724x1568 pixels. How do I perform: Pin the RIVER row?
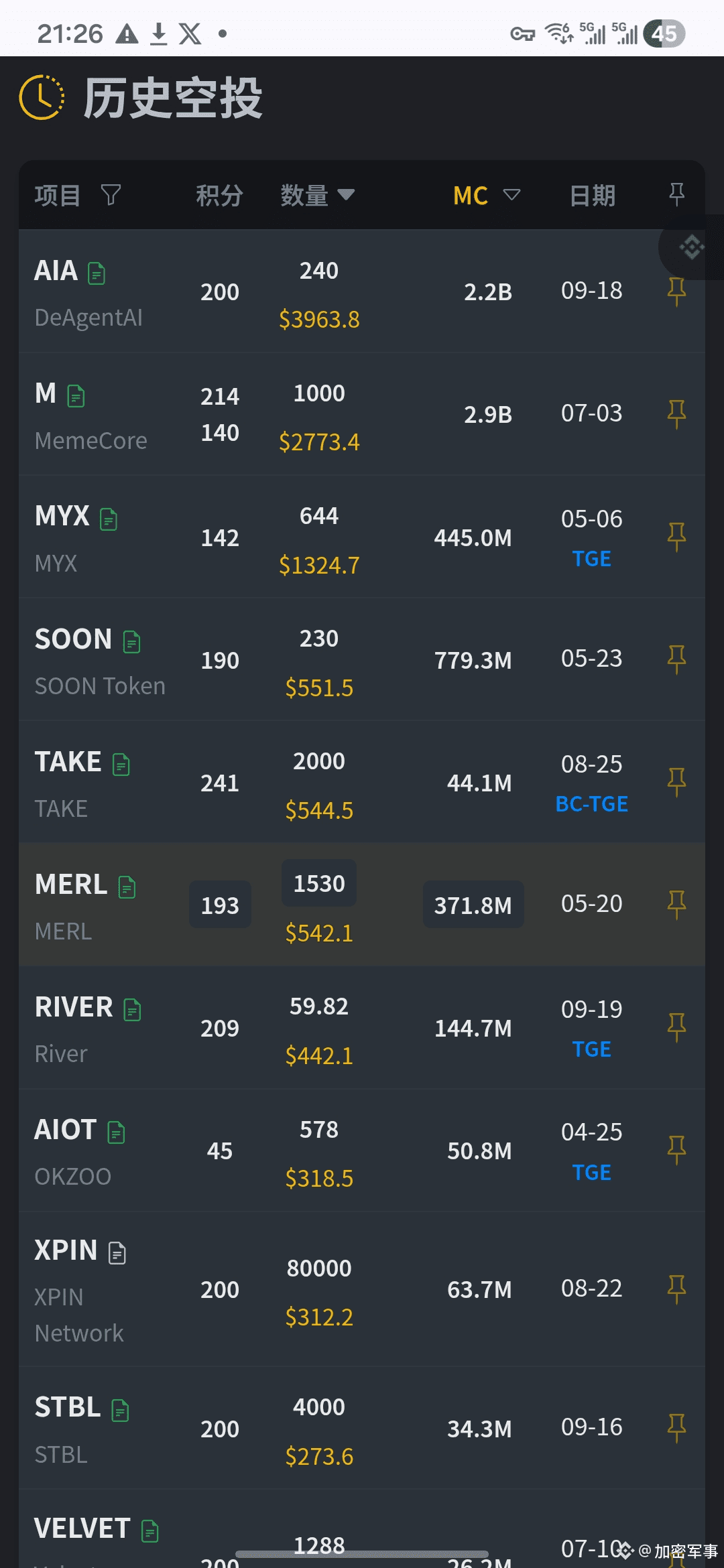point(676,1027)
